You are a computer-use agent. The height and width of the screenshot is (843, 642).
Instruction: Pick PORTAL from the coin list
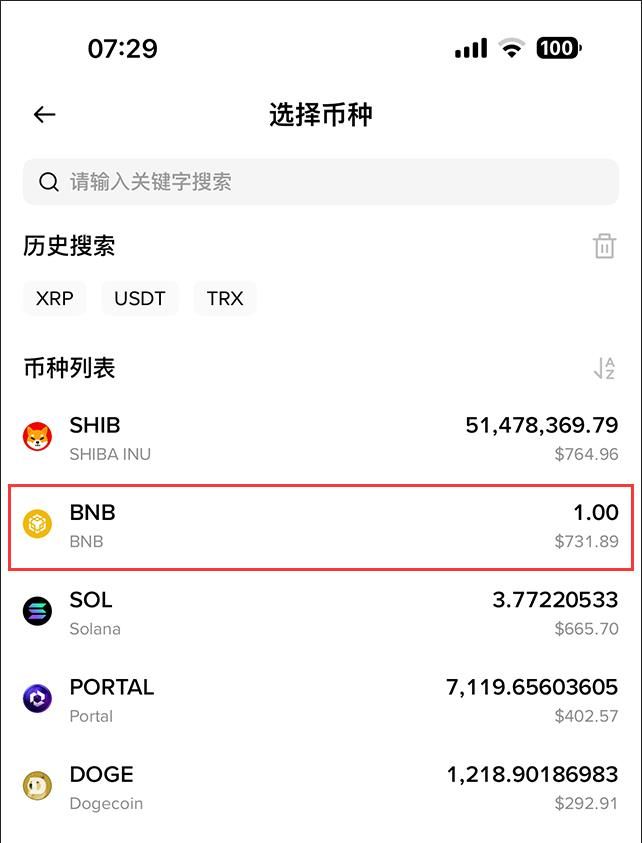pyautogui.click(x=320, y=700)
